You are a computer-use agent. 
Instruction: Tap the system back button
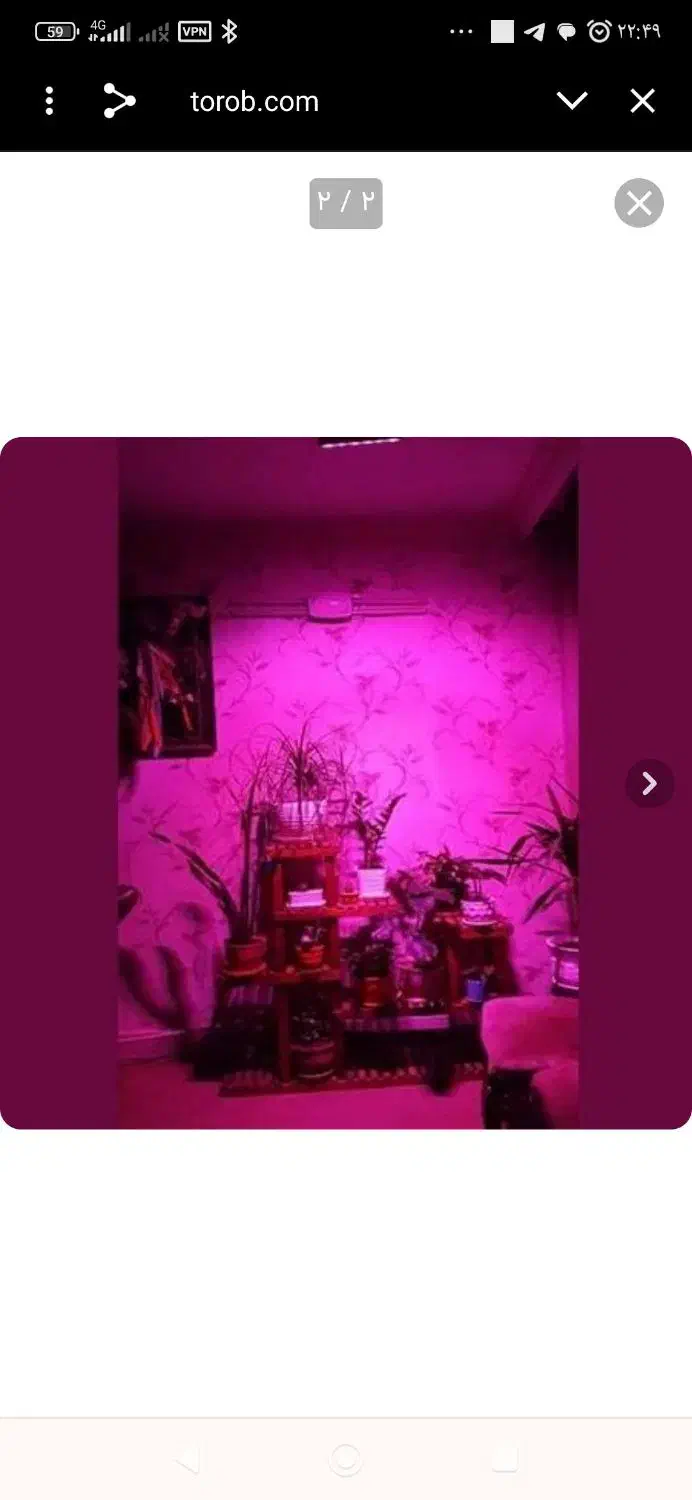[x=187, y=1461]
